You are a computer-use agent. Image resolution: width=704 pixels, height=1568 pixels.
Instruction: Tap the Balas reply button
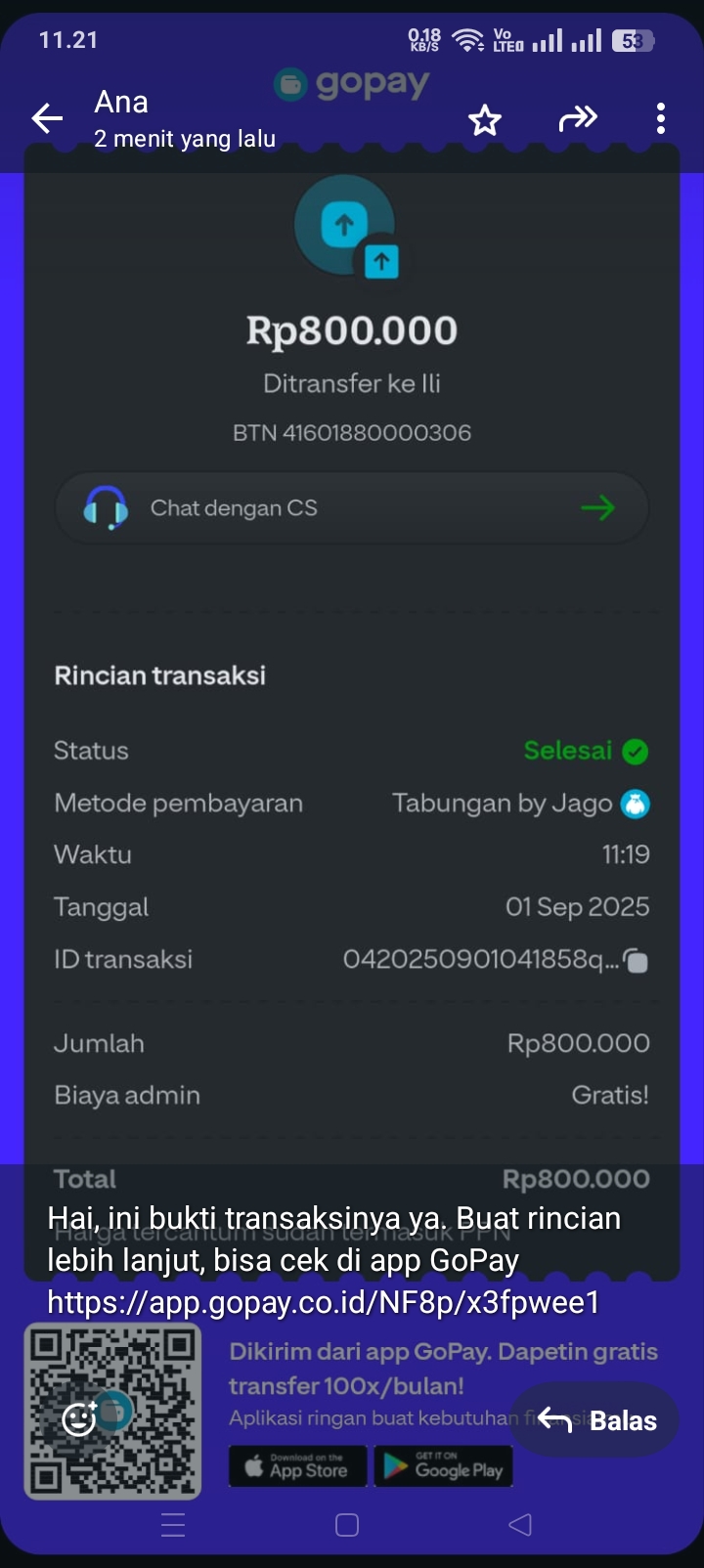(597, 1419)
